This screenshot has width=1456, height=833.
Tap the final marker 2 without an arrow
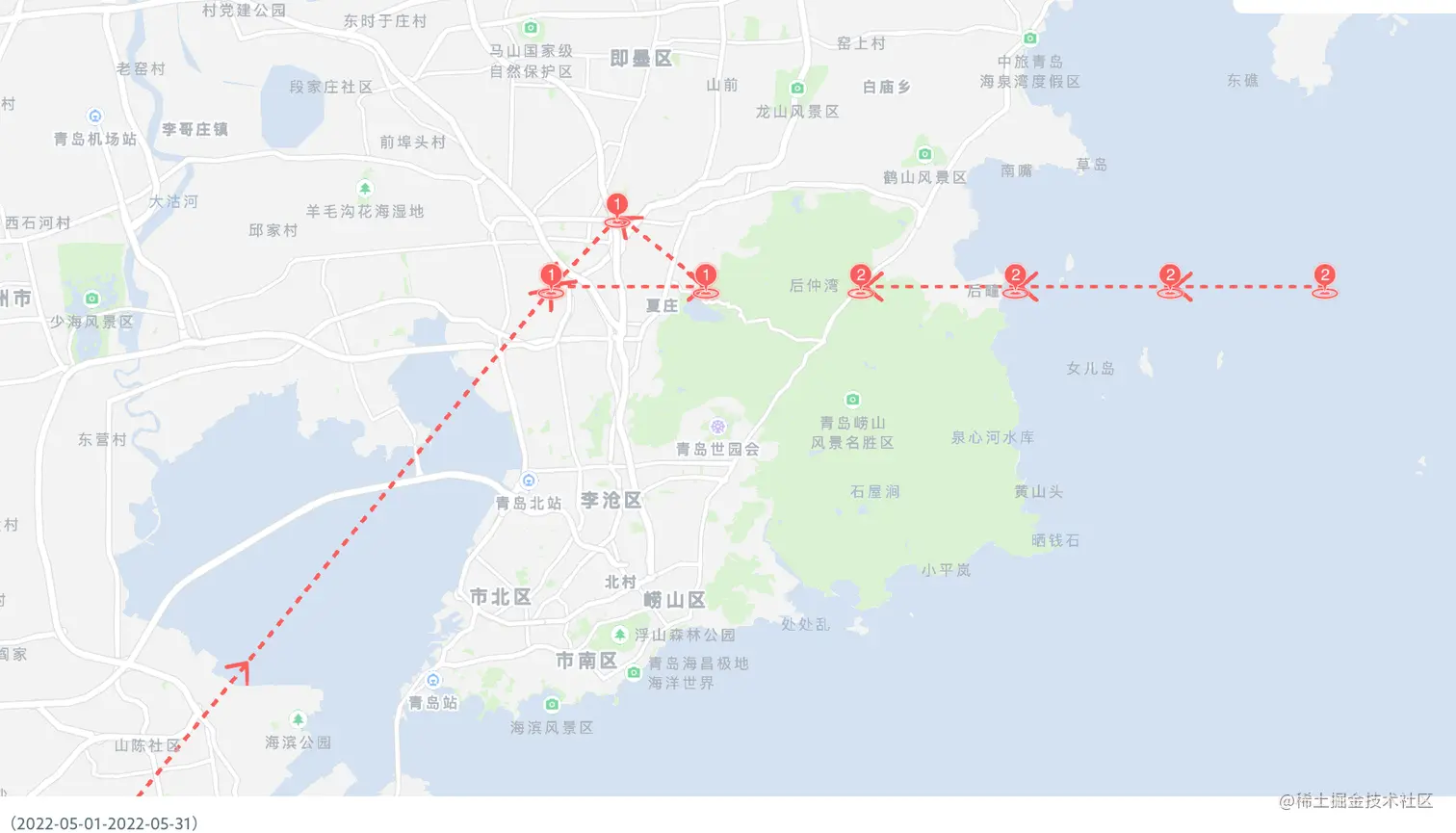coord(1325,277)
